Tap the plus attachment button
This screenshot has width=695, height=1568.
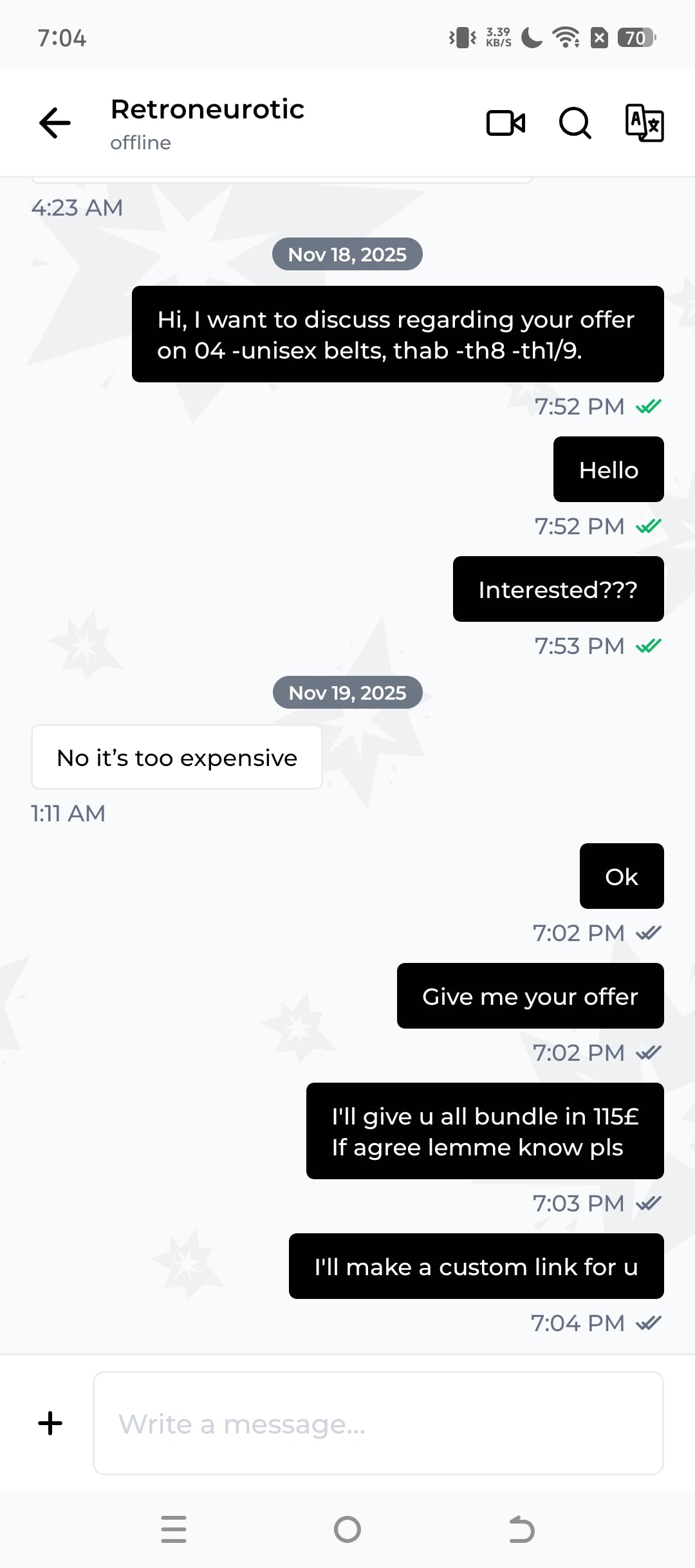tap(50, 1423)
